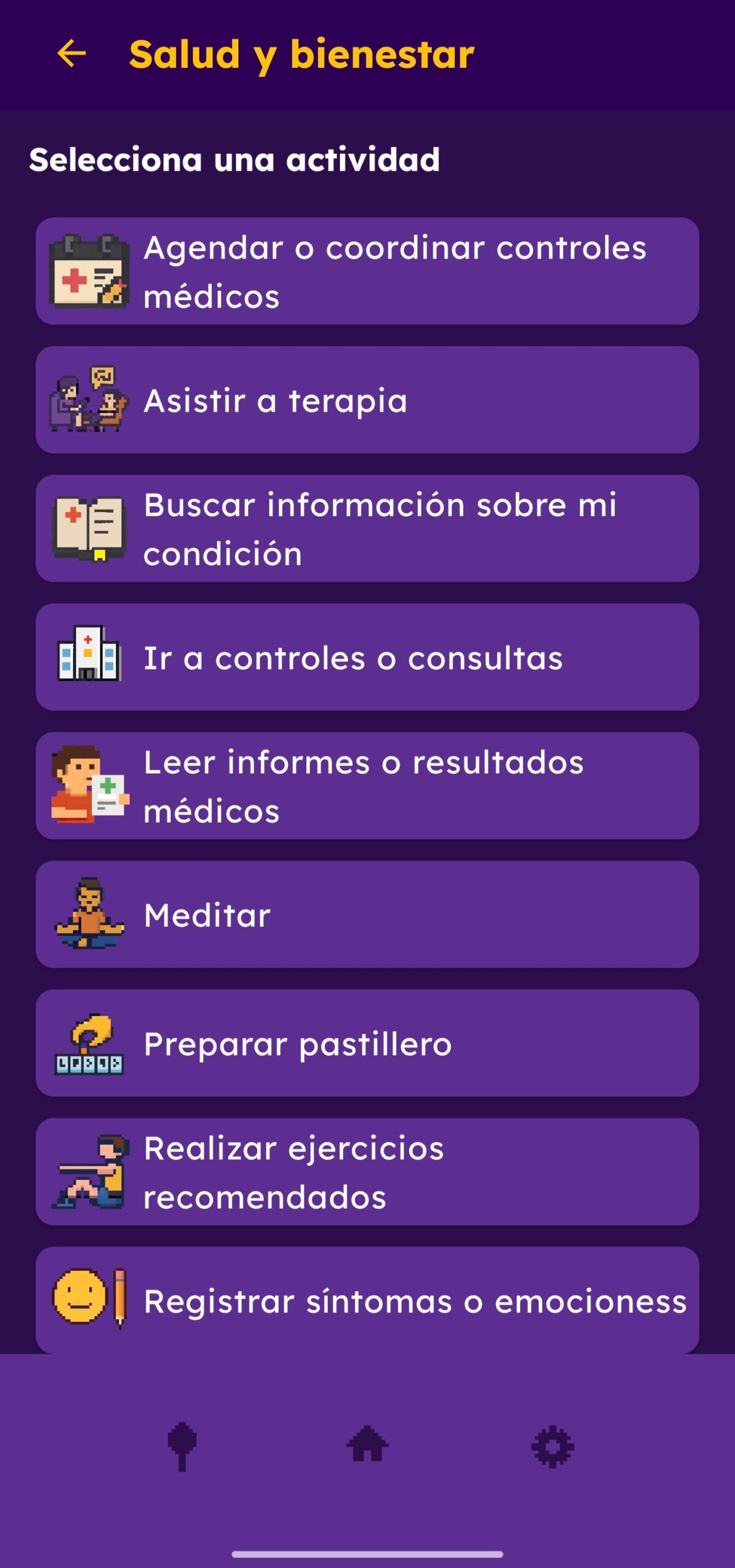Pick Realizar ejercicios recomendados
The image size is (735, 1568).
click(367, 1171)
